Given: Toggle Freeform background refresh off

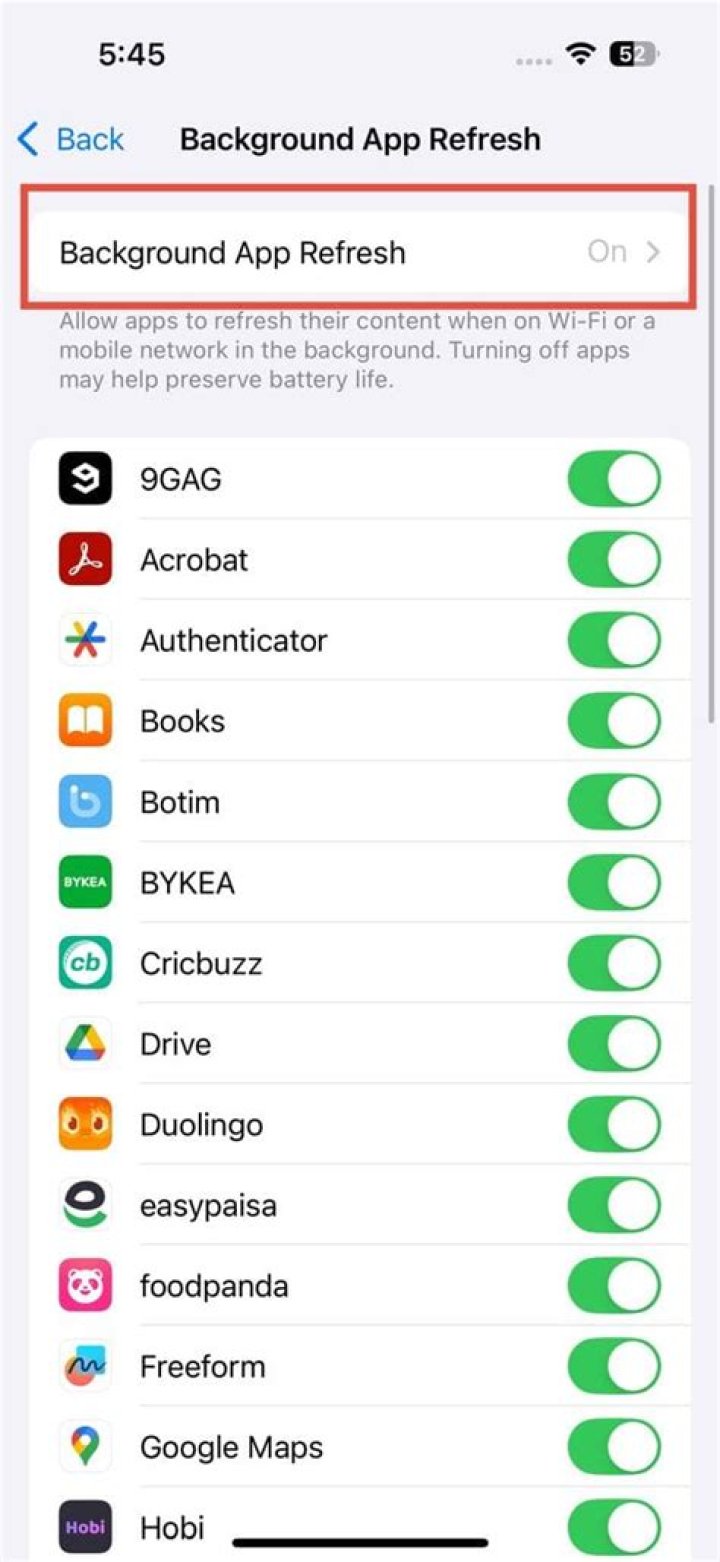Looking at the screenshot, I should tap(614, 1365).
